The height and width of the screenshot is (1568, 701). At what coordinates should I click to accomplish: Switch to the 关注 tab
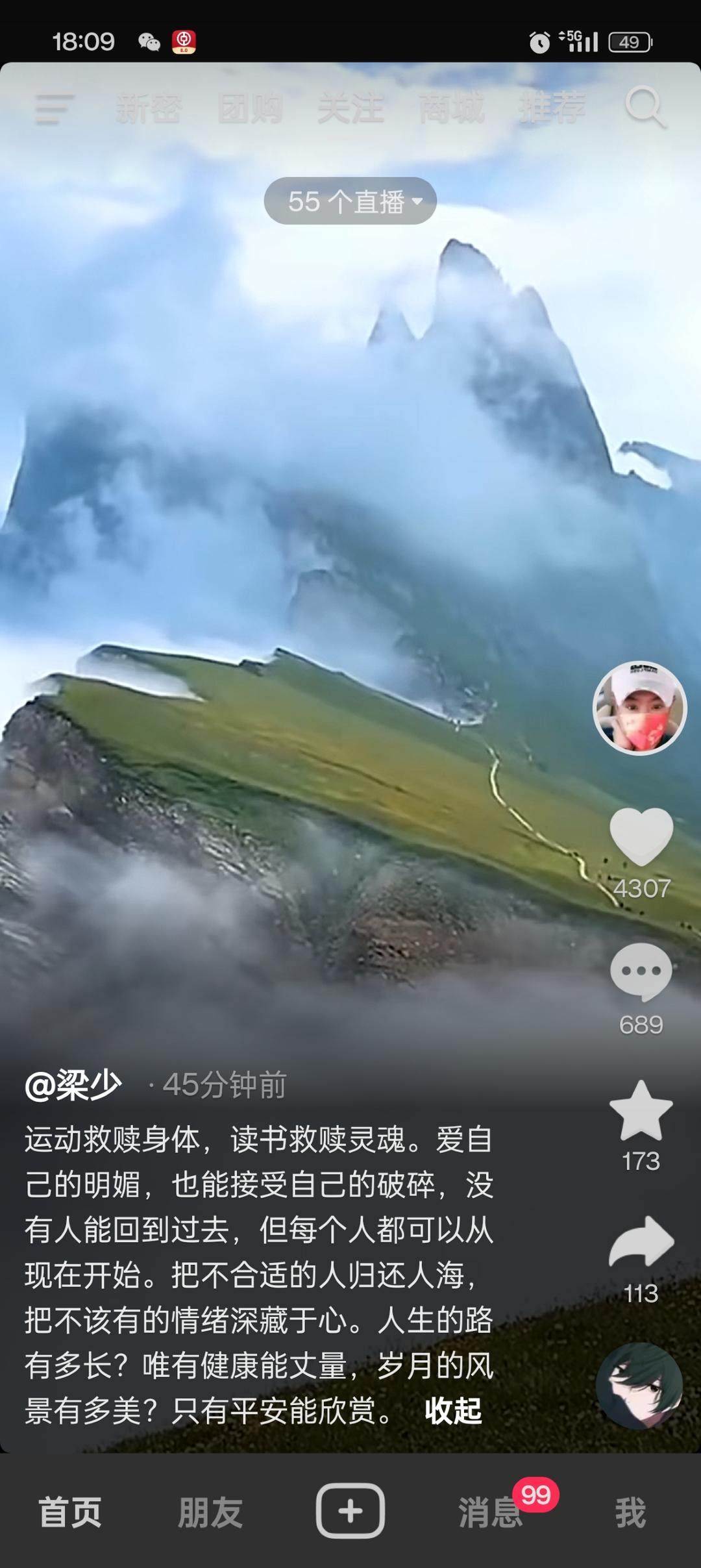[350, 108]
